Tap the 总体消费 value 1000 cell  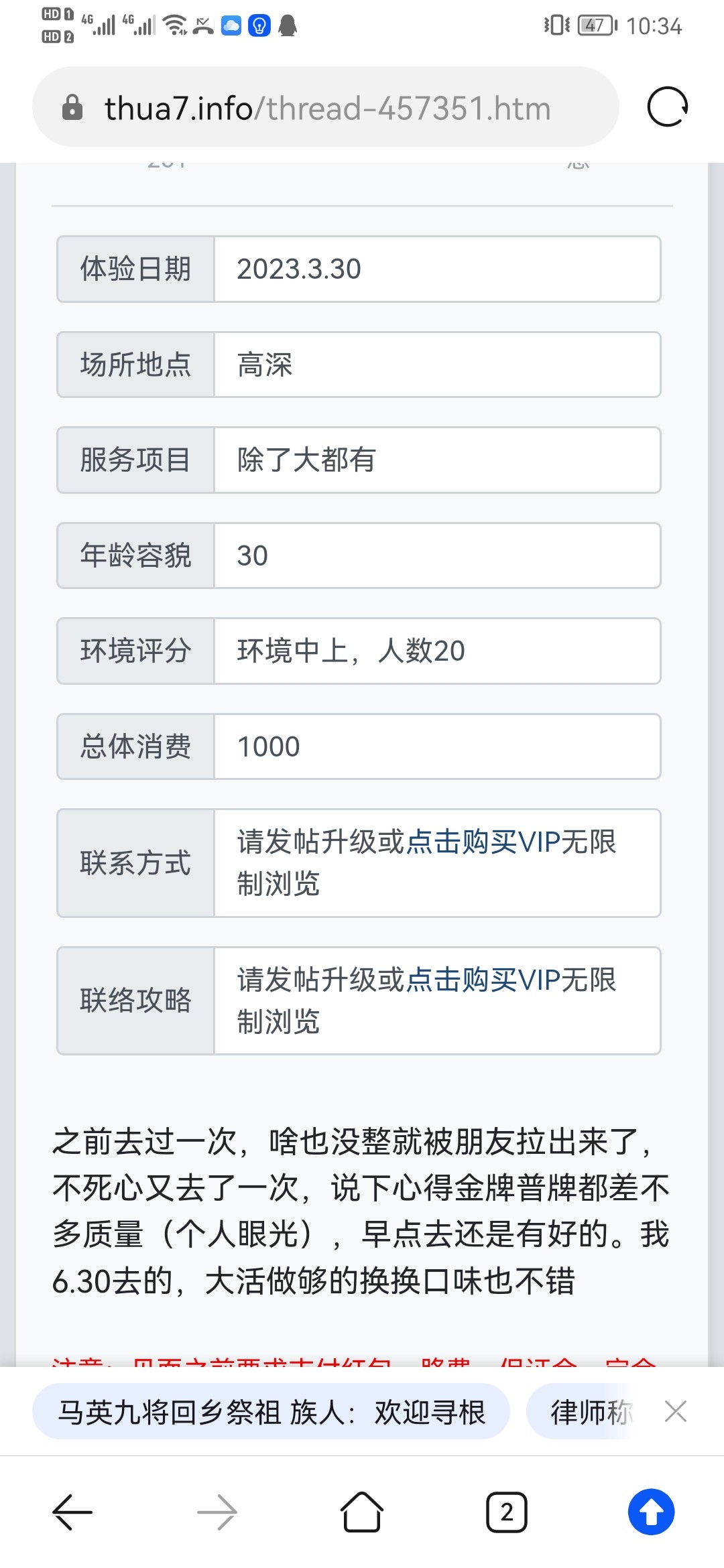[436, 746]
